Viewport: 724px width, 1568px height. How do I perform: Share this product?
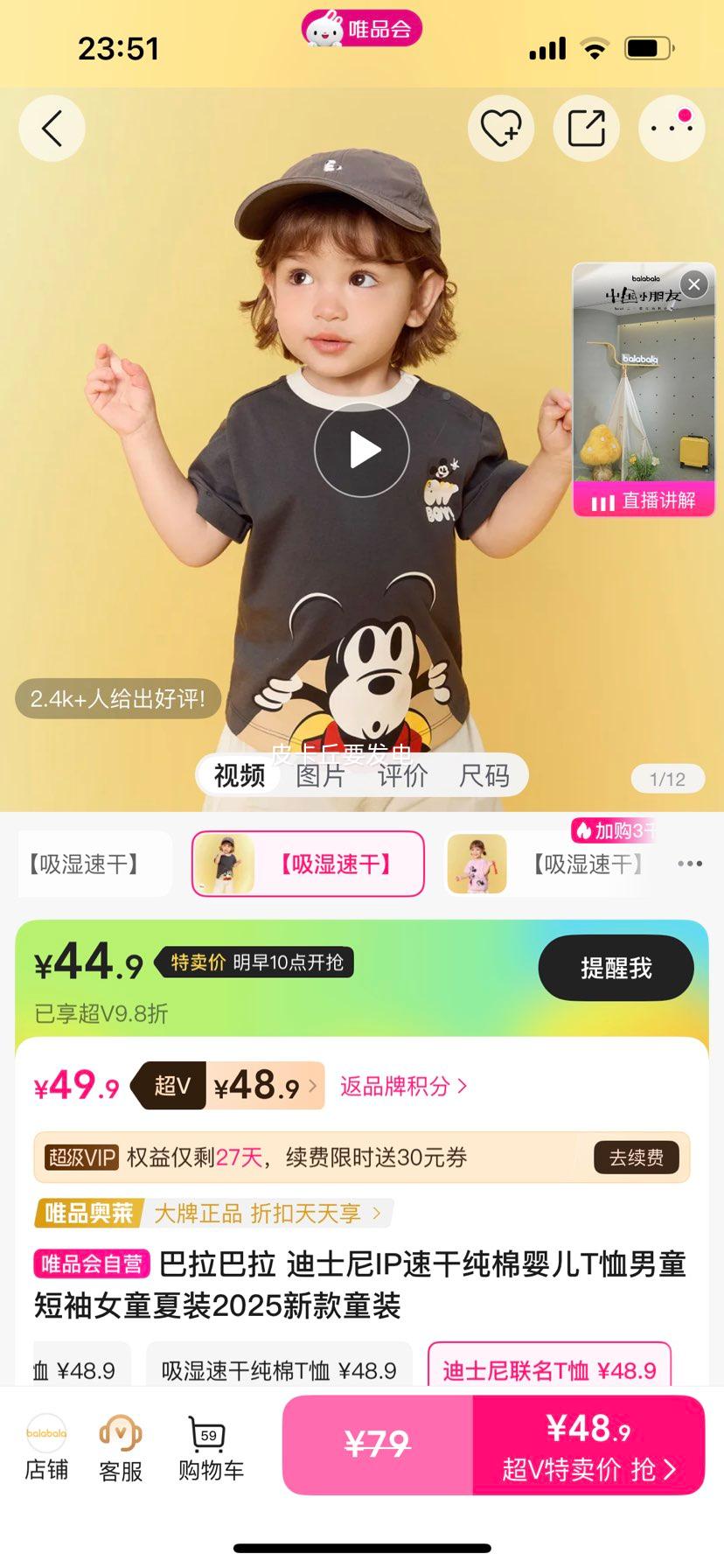(x=586, y=129)
